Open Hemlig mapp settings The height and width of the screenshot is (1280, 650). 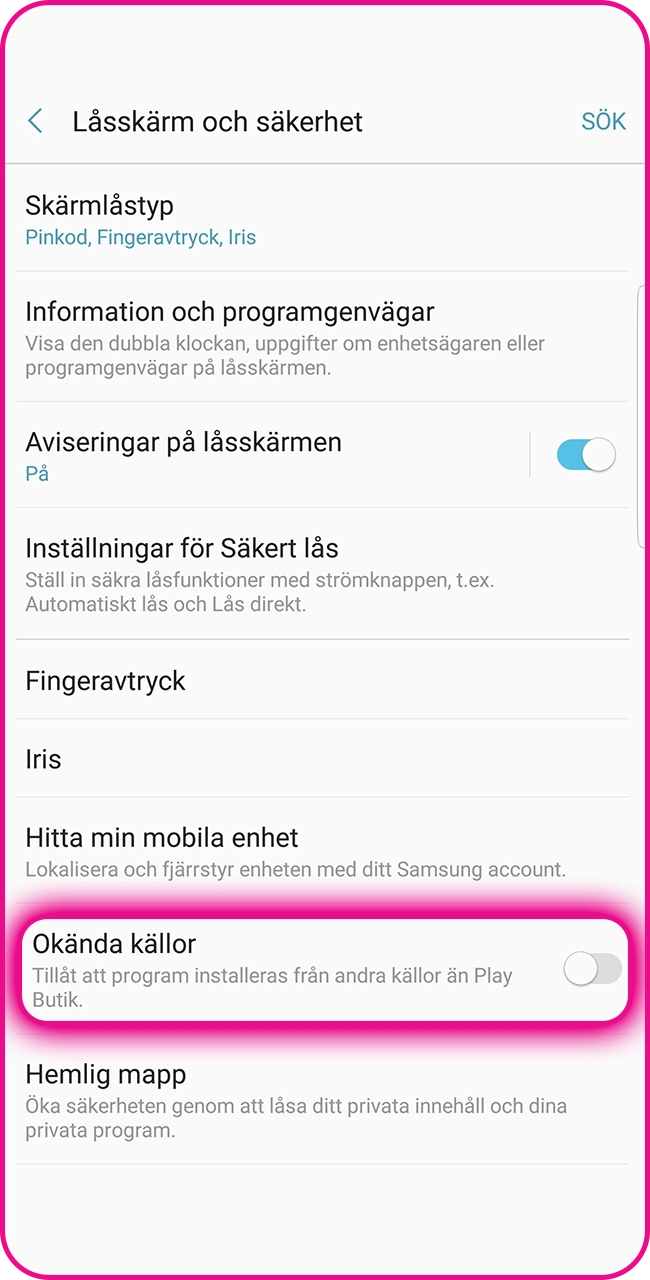(325, 1100)
